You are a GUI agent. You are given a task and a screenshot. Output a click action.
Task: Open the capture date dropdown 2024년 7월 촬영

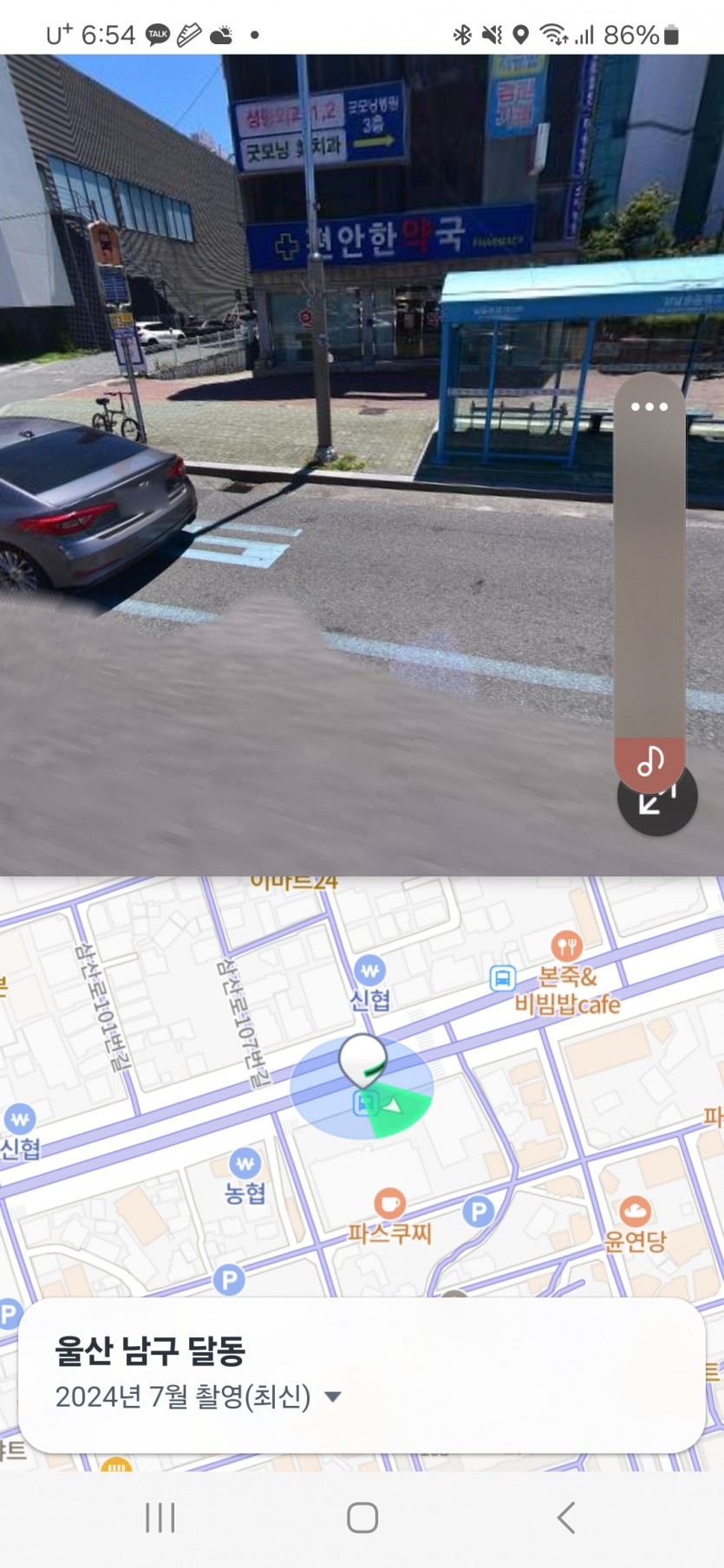coord(332,1396)
